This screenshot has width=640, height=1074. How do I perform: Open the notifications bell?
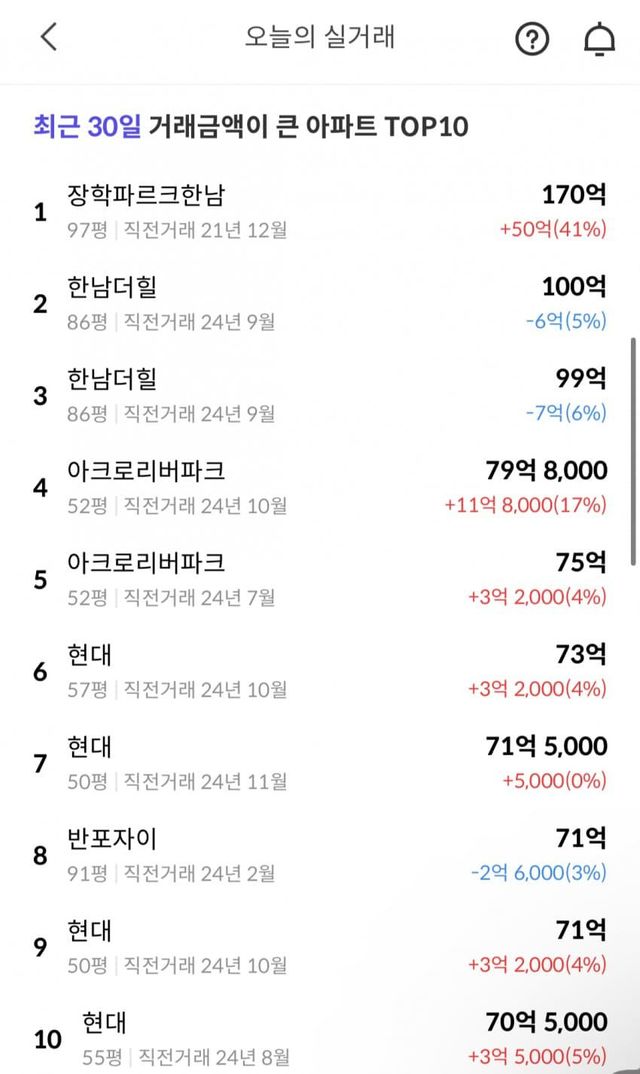click(599, 39)
